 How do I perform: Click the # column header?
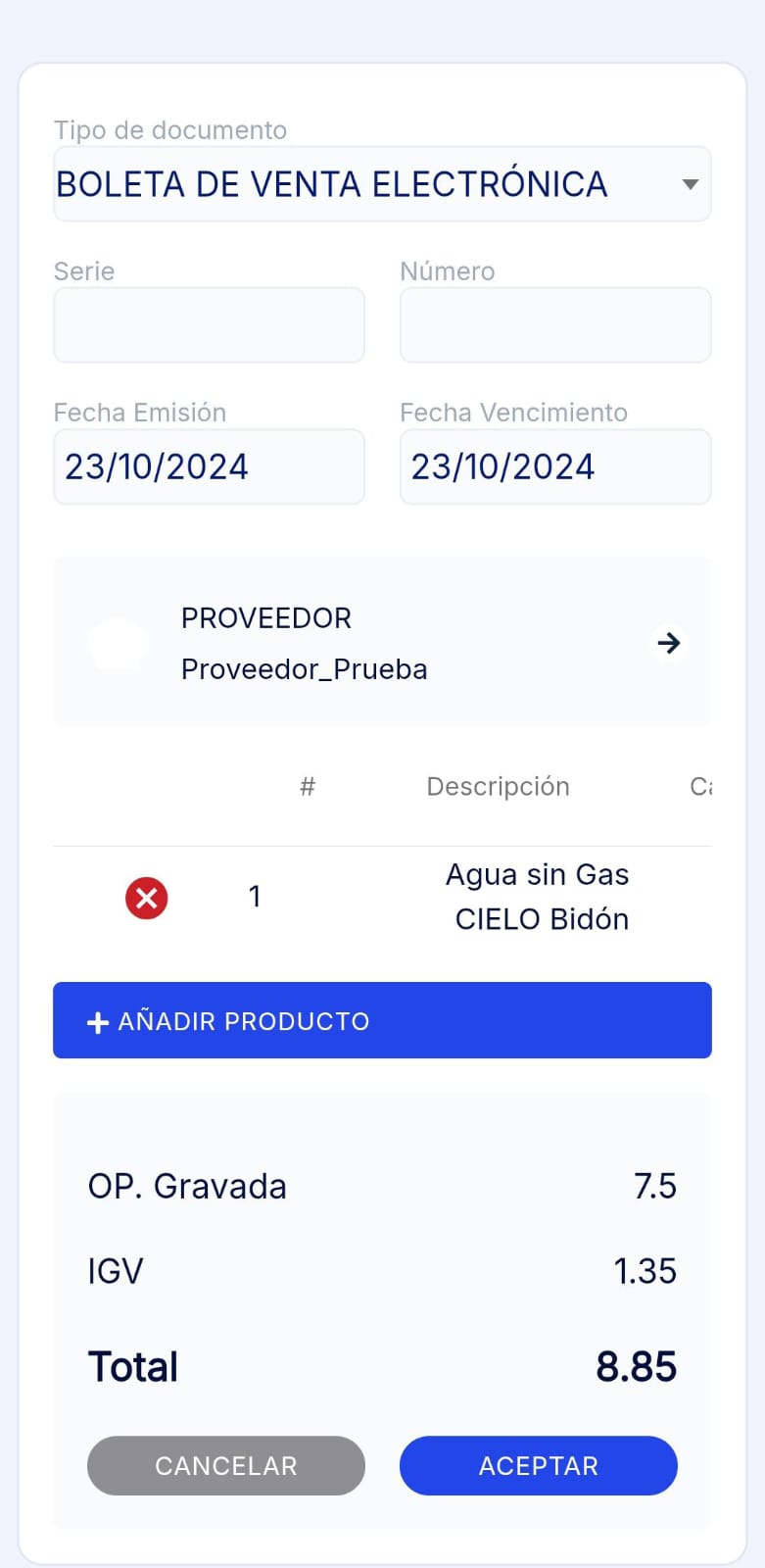click(308, 786)
